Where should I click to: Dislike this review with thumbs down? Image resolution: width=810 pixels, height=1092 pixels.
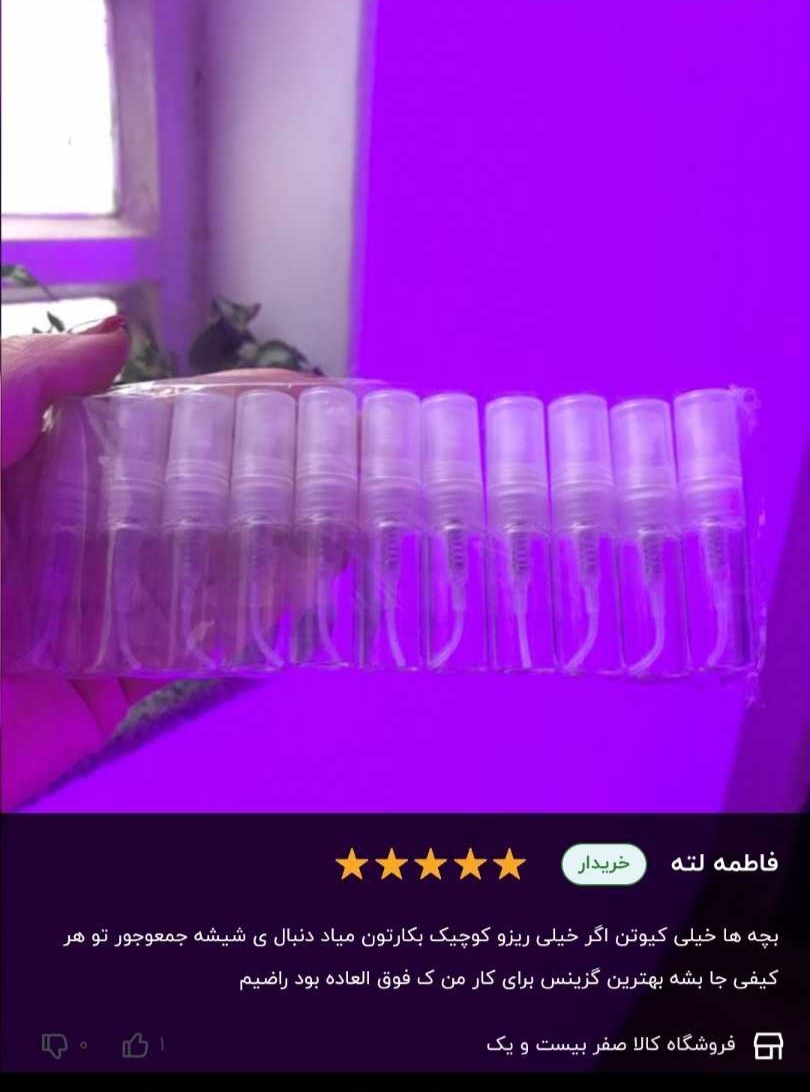pyautogui.click(x=54, y=1046)
